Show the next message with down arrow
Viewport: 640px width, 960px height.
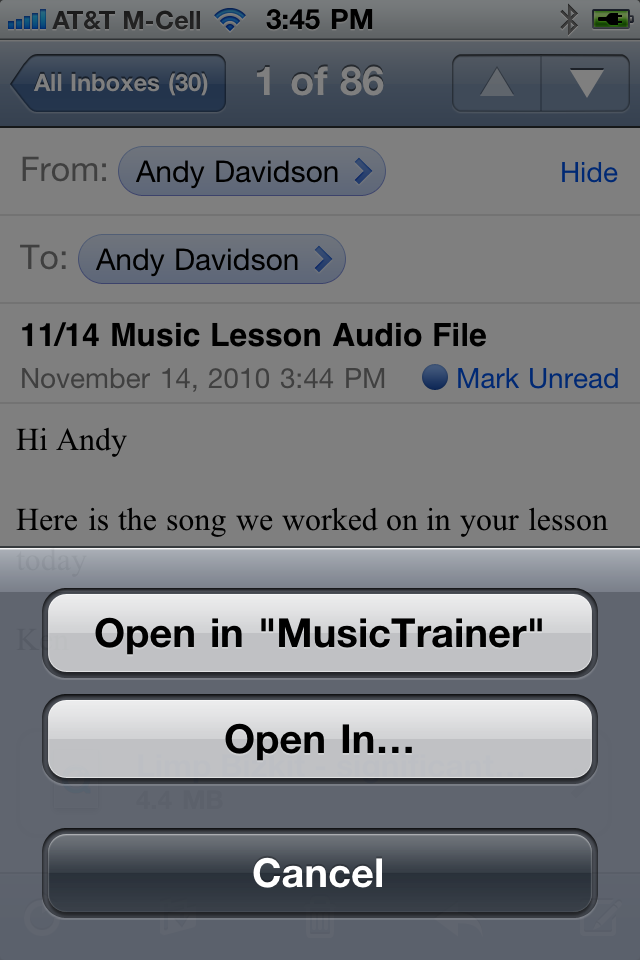pyautogui.click(x=585, y=83)
